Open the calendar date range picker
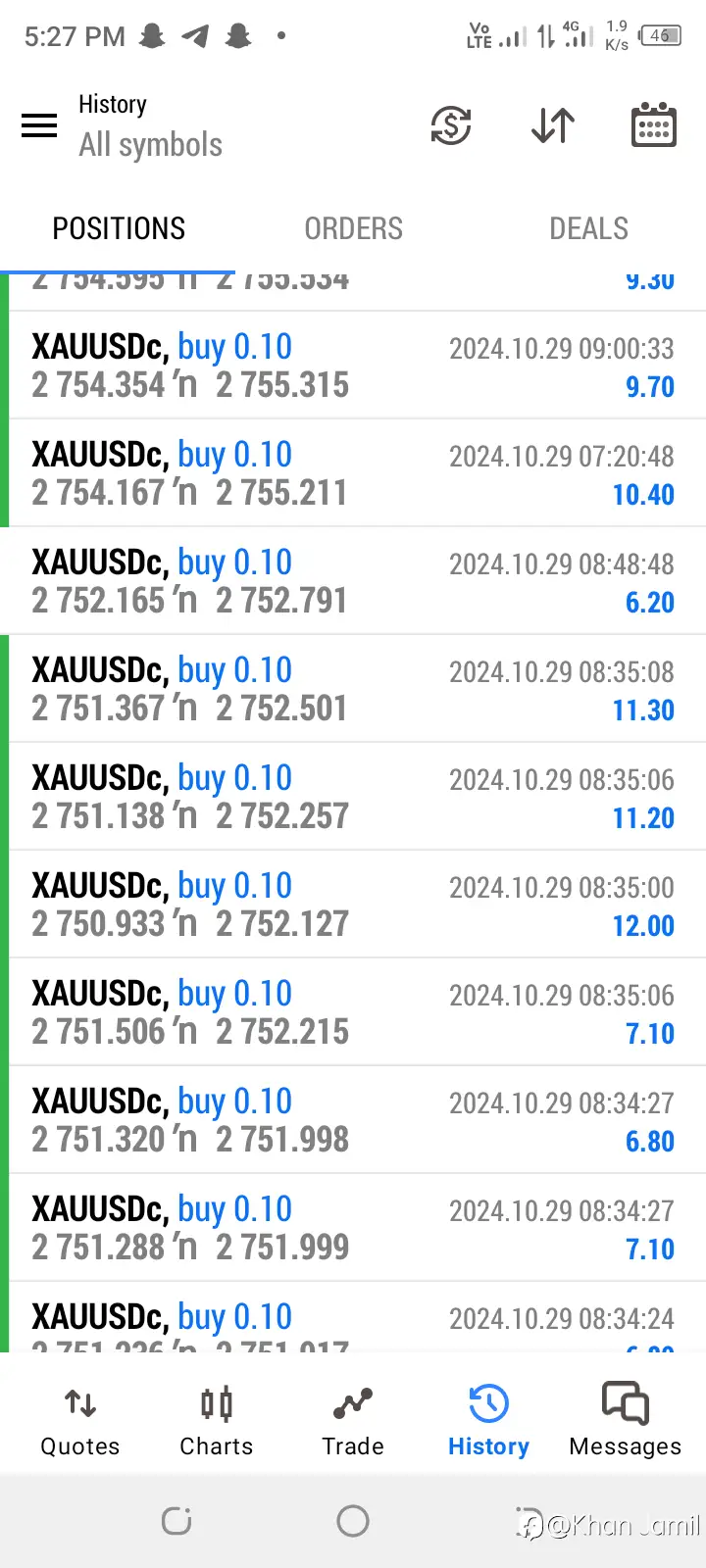This screenshot has height=1568, width=706. click(654, 124)
